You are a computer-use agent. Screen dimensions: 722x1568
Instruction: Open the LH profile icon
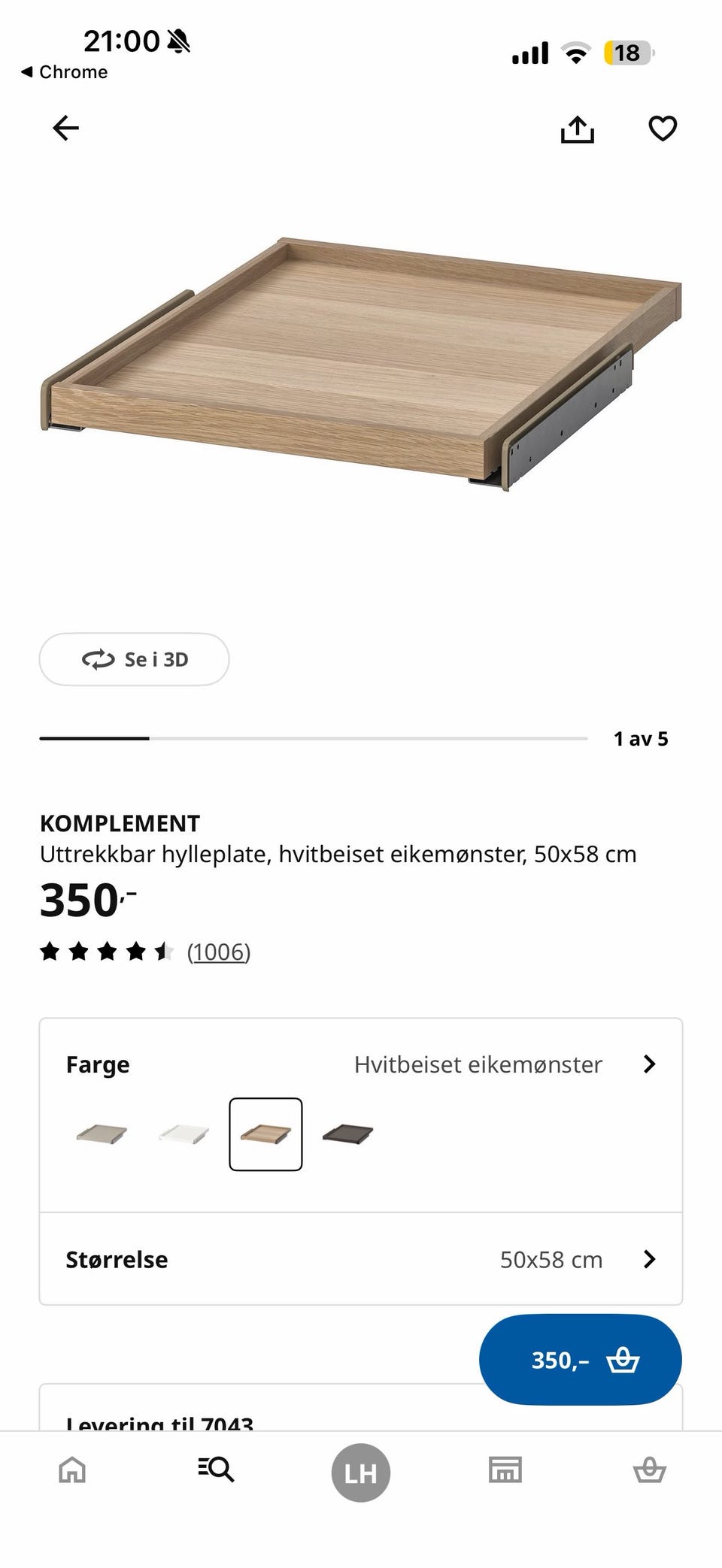pyautogui.click(x=360, y=1471)
